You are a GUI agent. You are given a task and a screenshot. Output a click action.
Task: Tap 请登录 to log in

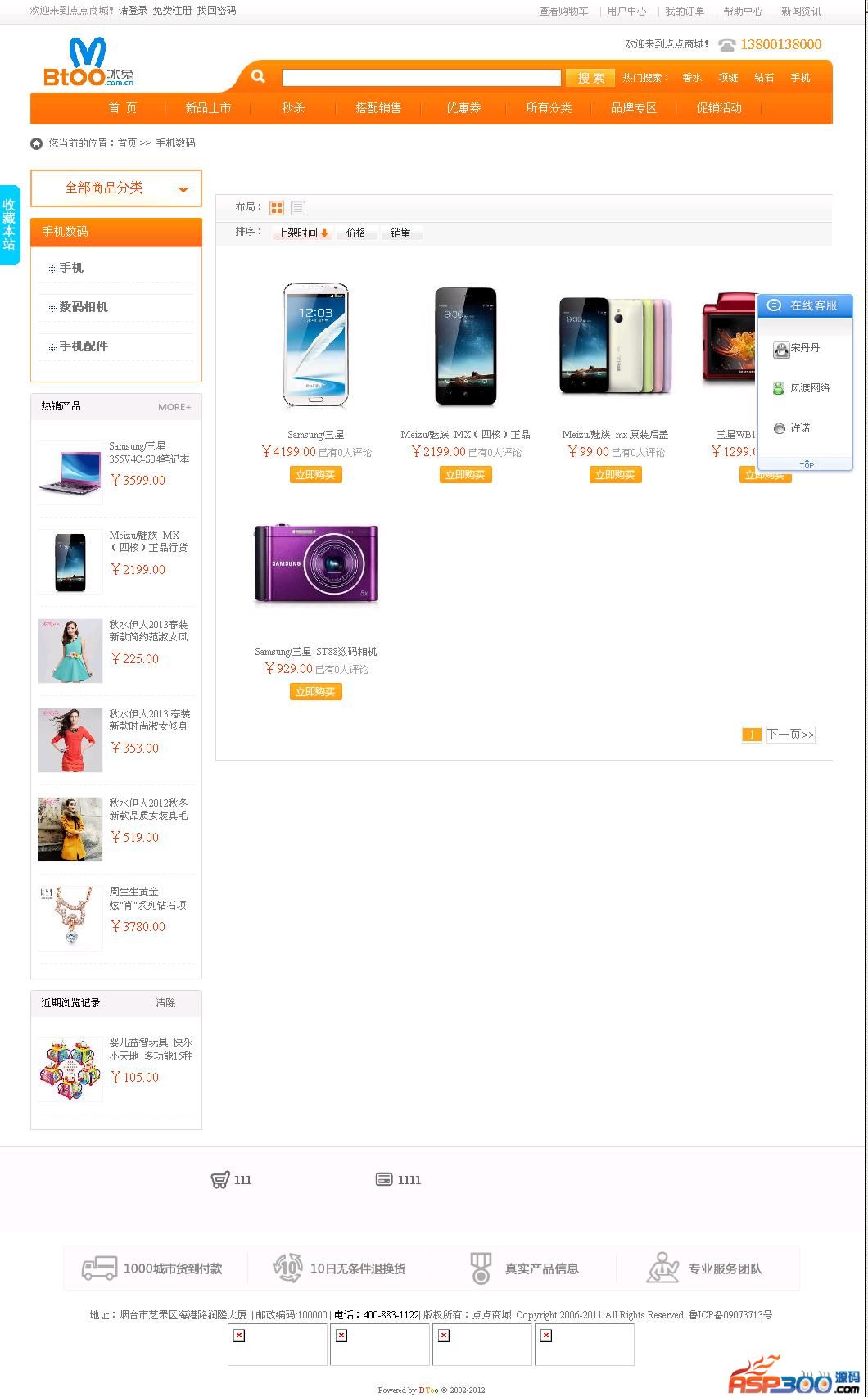click(133, 11)
